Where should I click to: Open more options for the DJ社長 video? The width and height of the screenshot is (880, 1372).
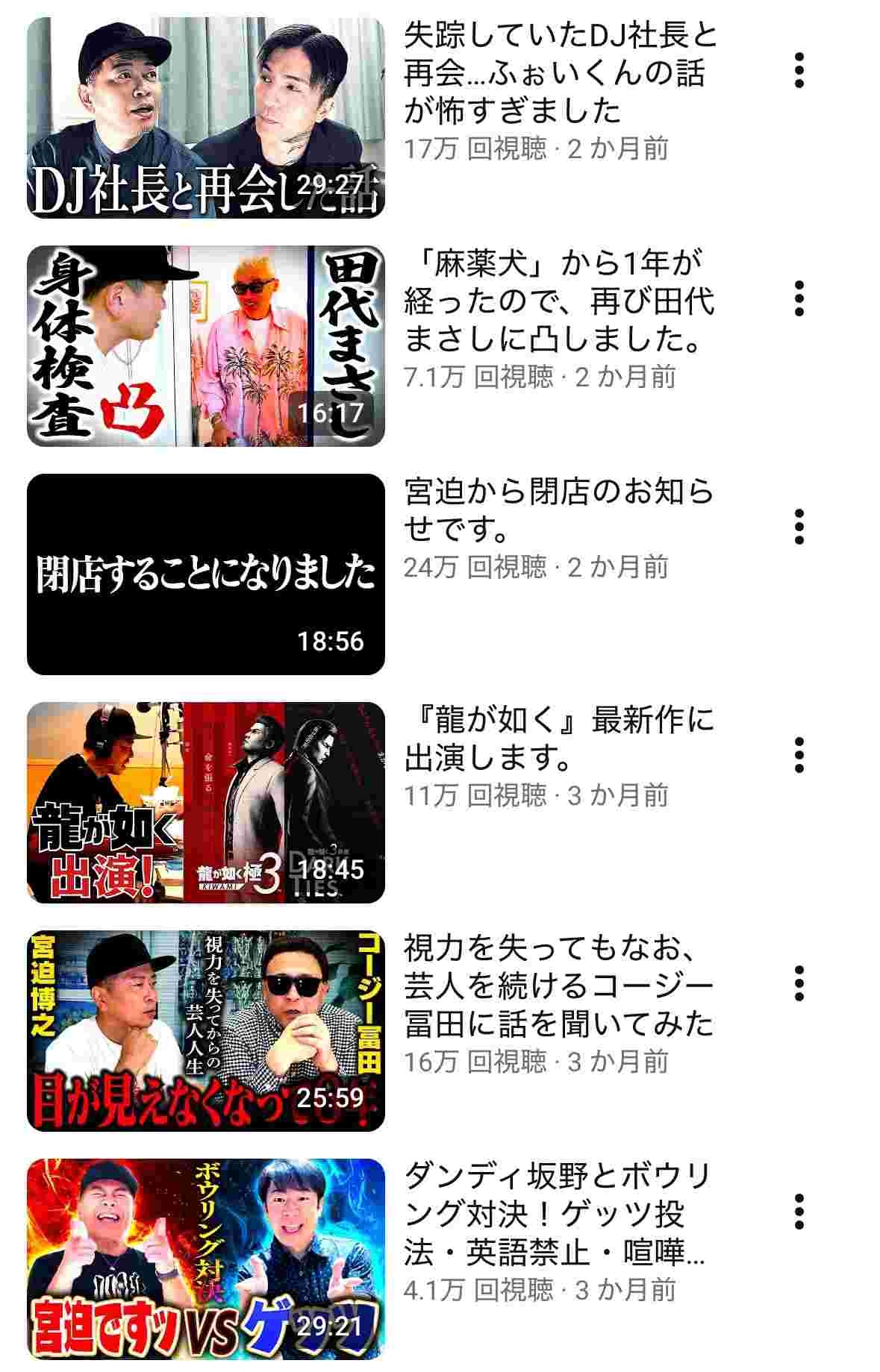point(799,71)
